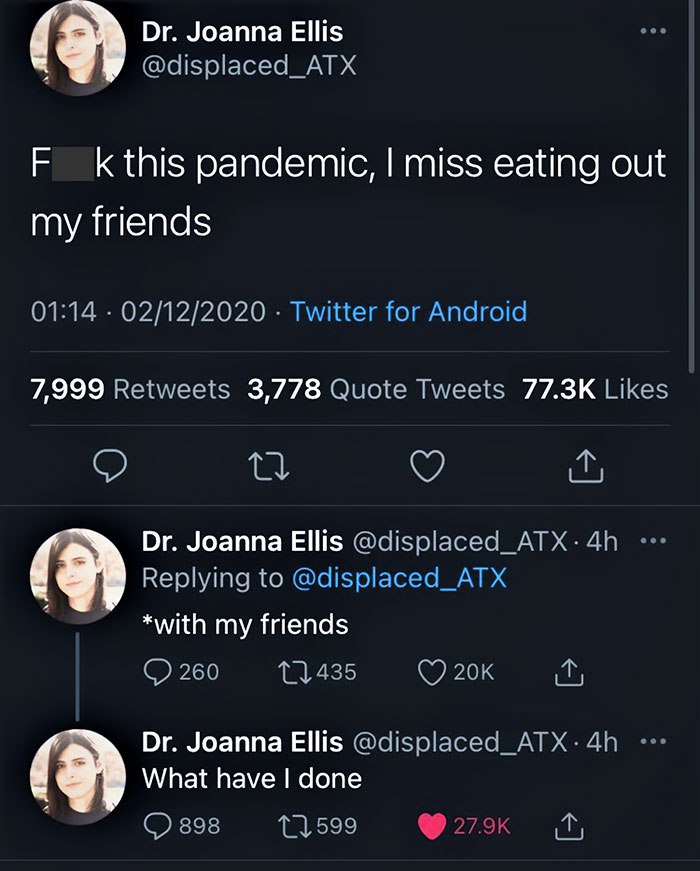View the 77.3K Likes list
700x871 pixels.
(595, 389)
